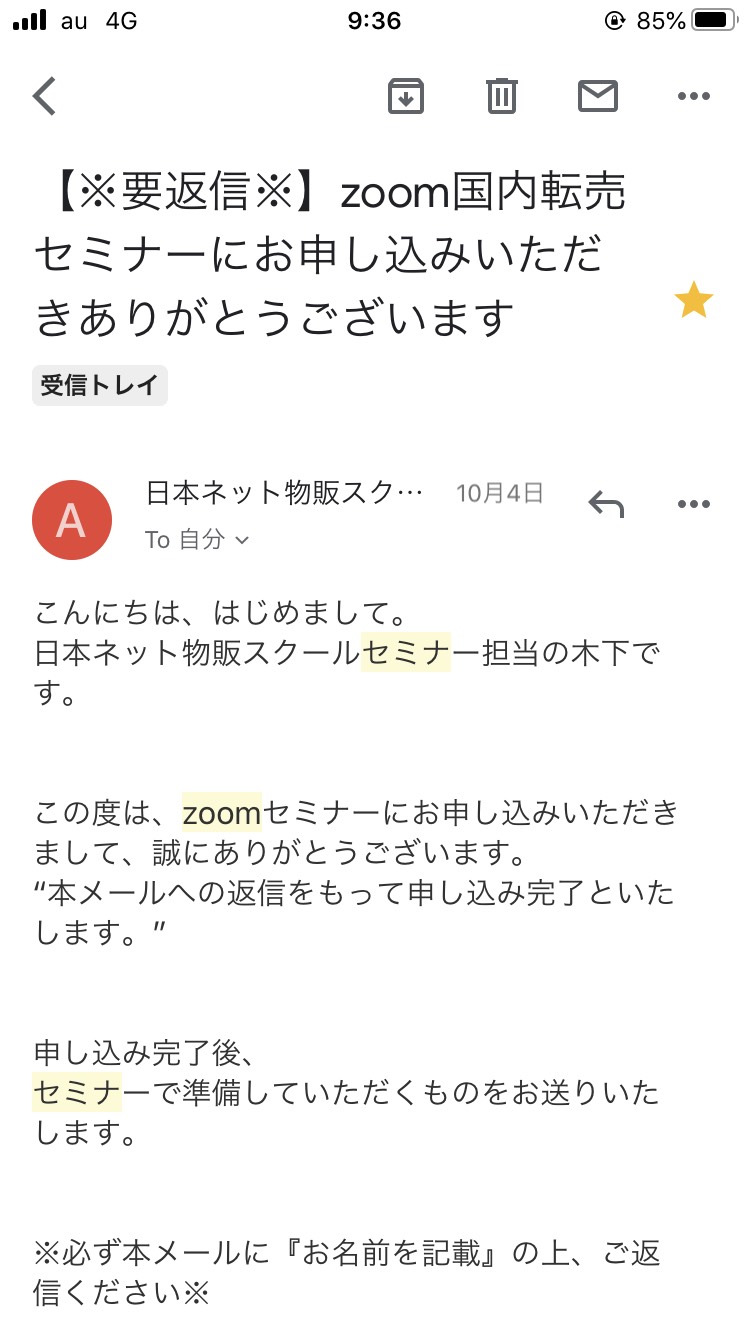Reply to this message with the arrow
The image size is (750, 1334).
point(606,503)
